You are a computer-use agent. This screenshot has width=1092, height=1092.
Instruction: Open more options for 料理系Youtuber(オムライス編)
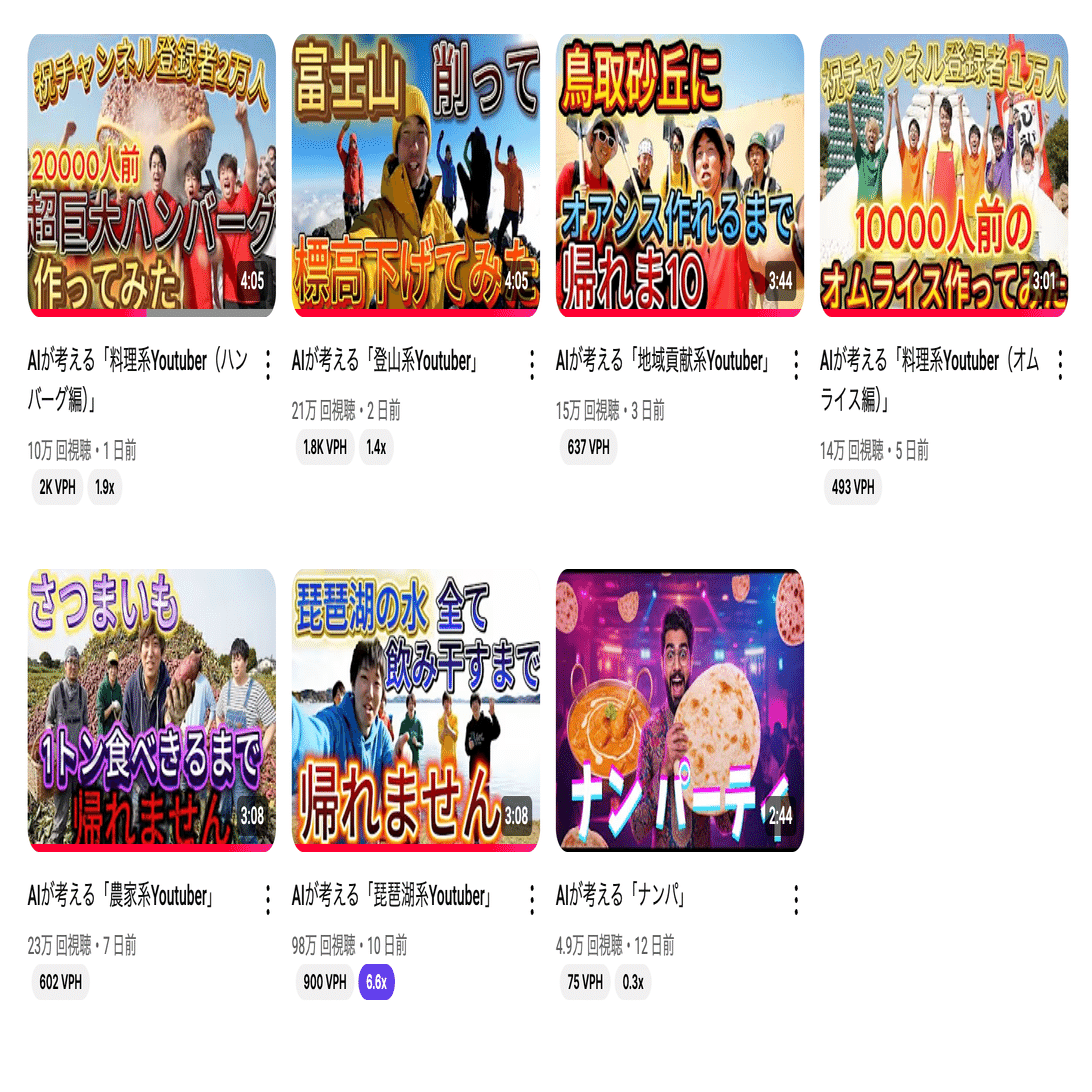tap(1060, 366)
